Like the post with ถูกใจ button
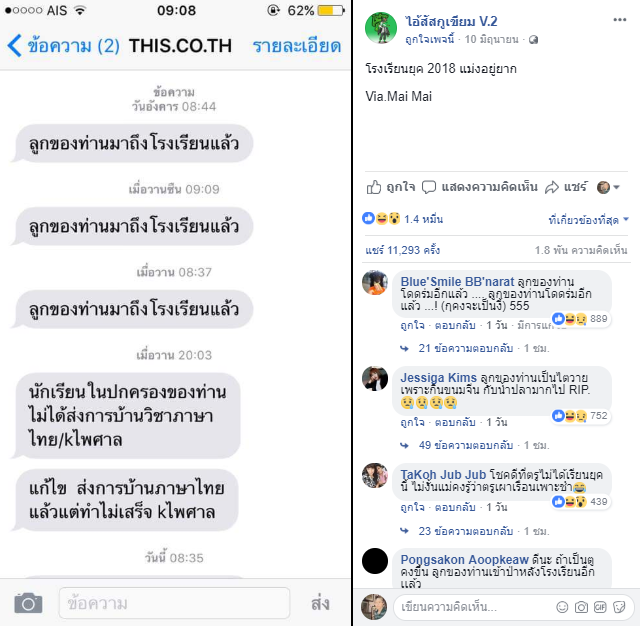640x626 pixels. (x=391, y=187)
